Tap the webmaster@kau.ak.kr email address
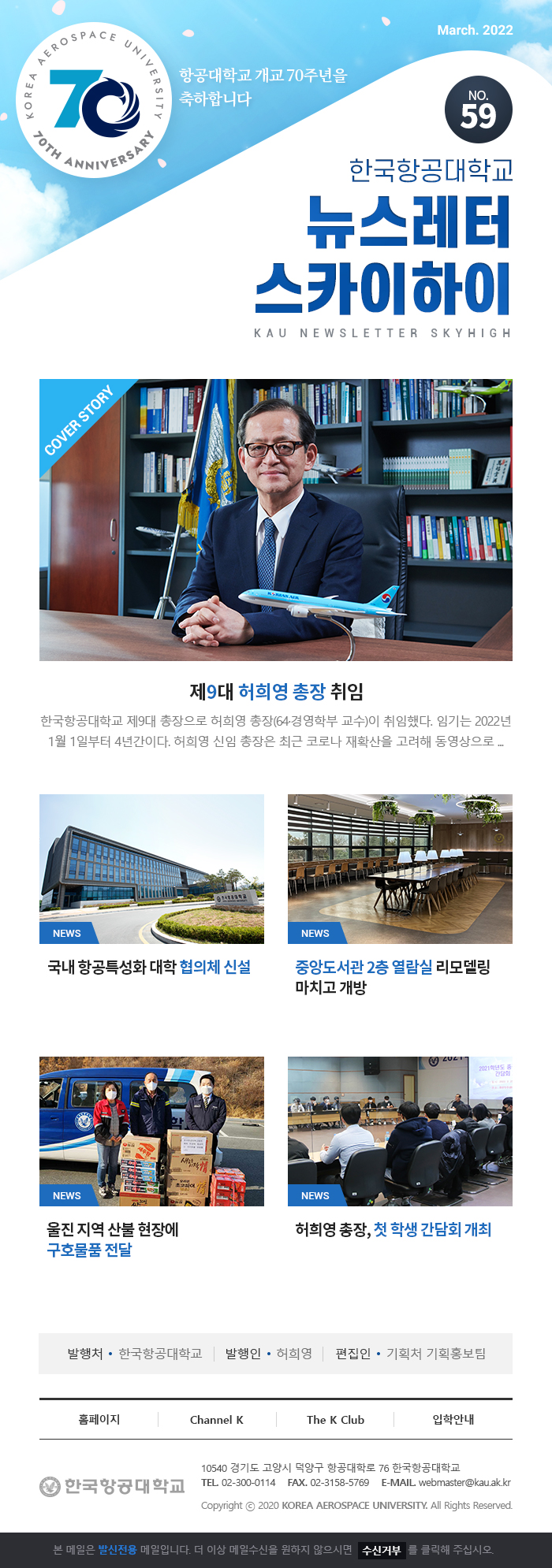The width and height of the screenshot is (552, 1568). pyautogui.click(x=464, y=1482)
